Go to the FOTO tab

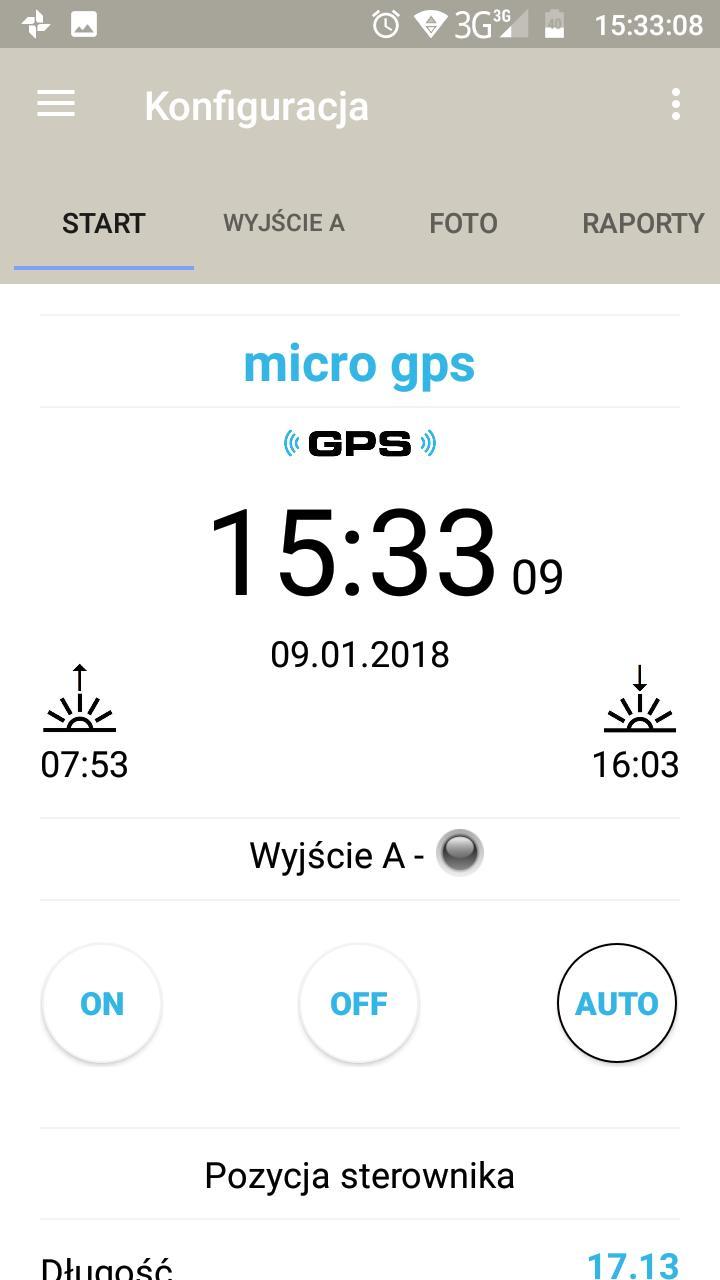(x=463, y=223)
